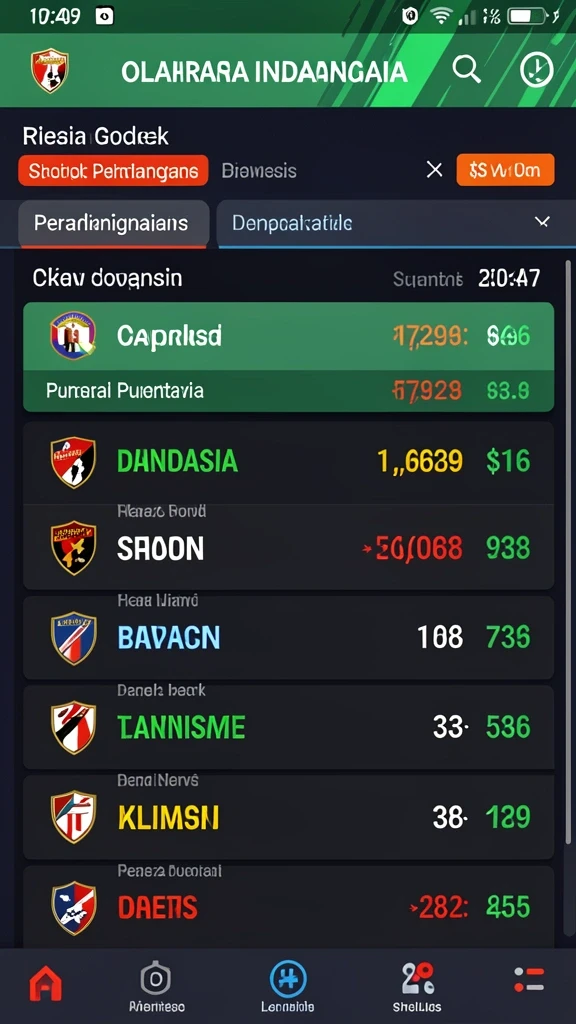The height and width of the screenshot is (1024, 576).
Task: Open the red list menu tab
Action: click(x=529, y=980)
